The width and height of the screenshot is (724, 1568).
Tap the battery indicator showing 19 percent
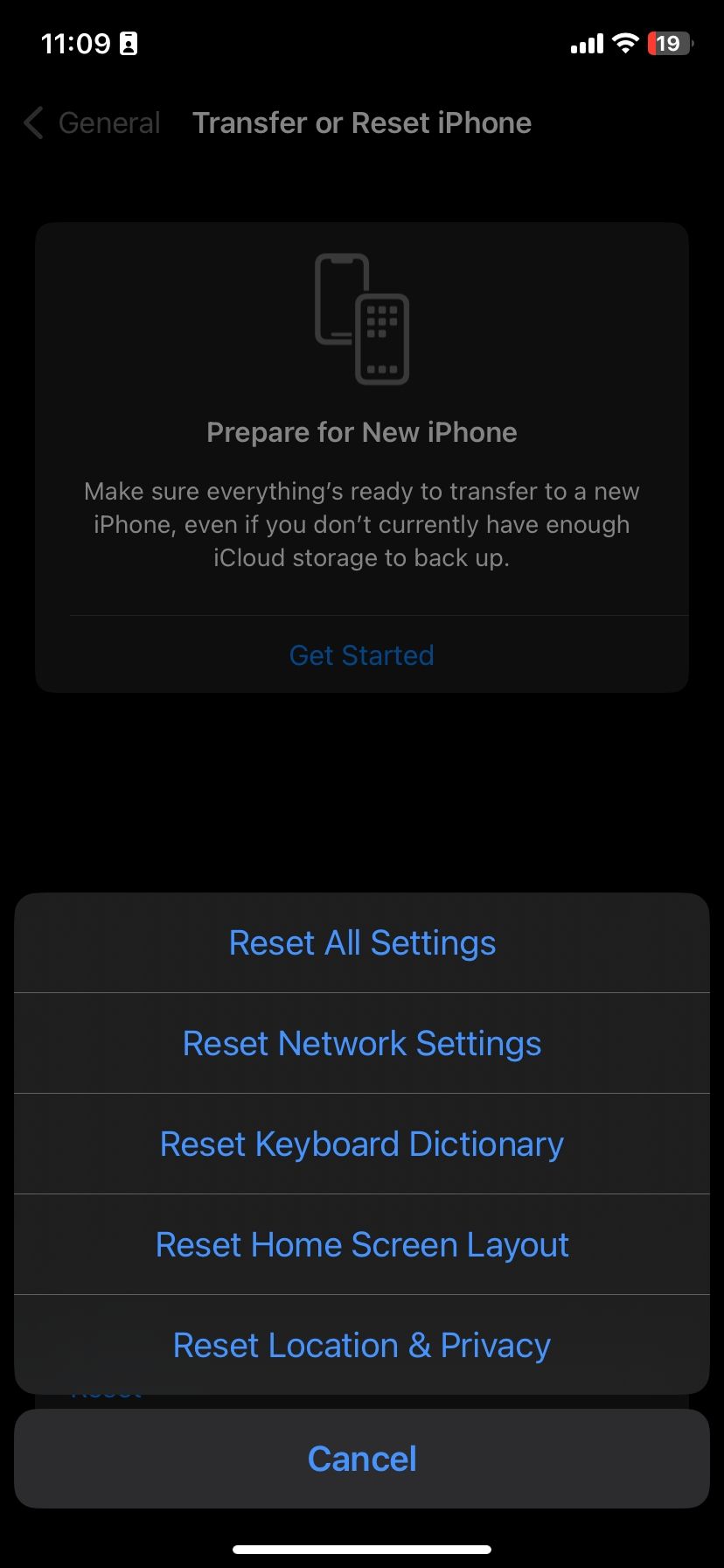coord(670,43)
